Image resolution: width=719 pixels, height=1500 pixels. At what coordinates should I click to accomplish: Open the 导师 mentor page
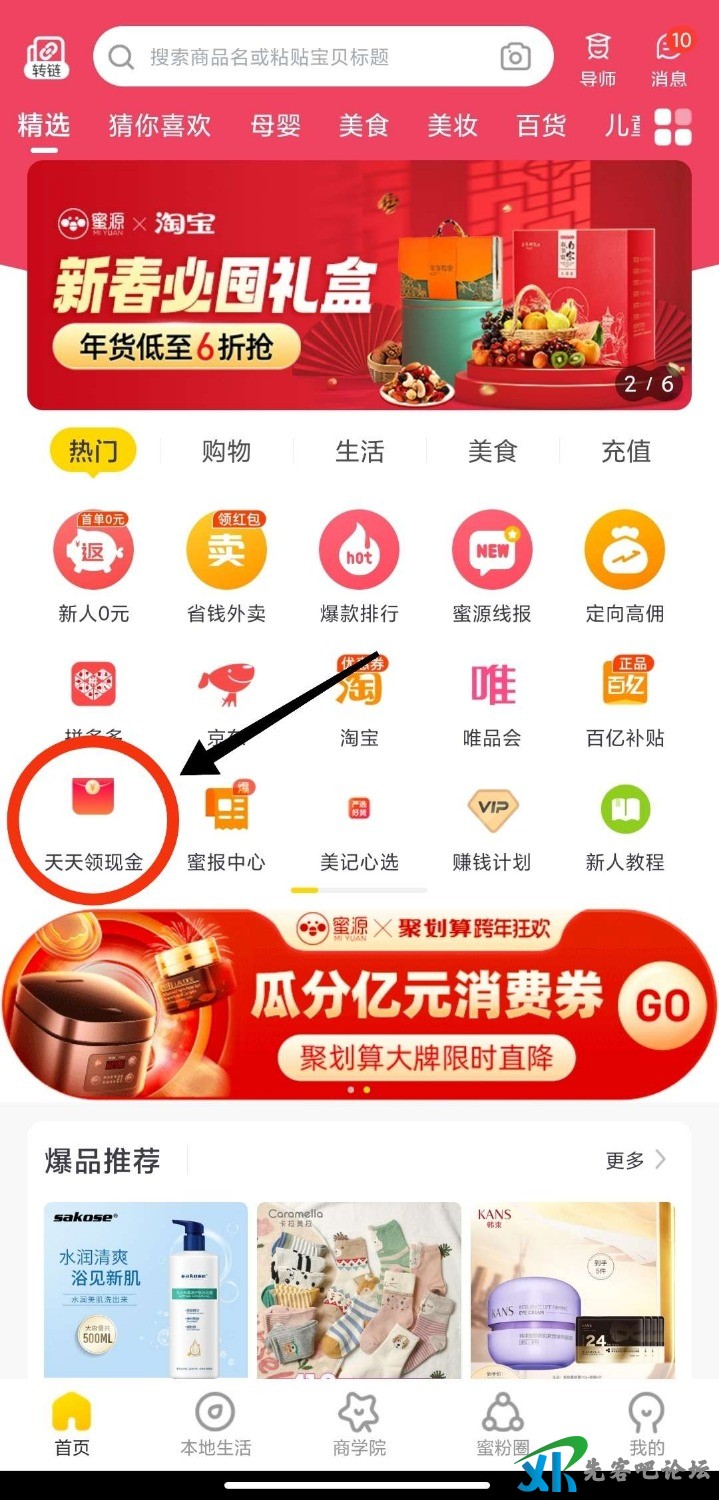[598, 59]
